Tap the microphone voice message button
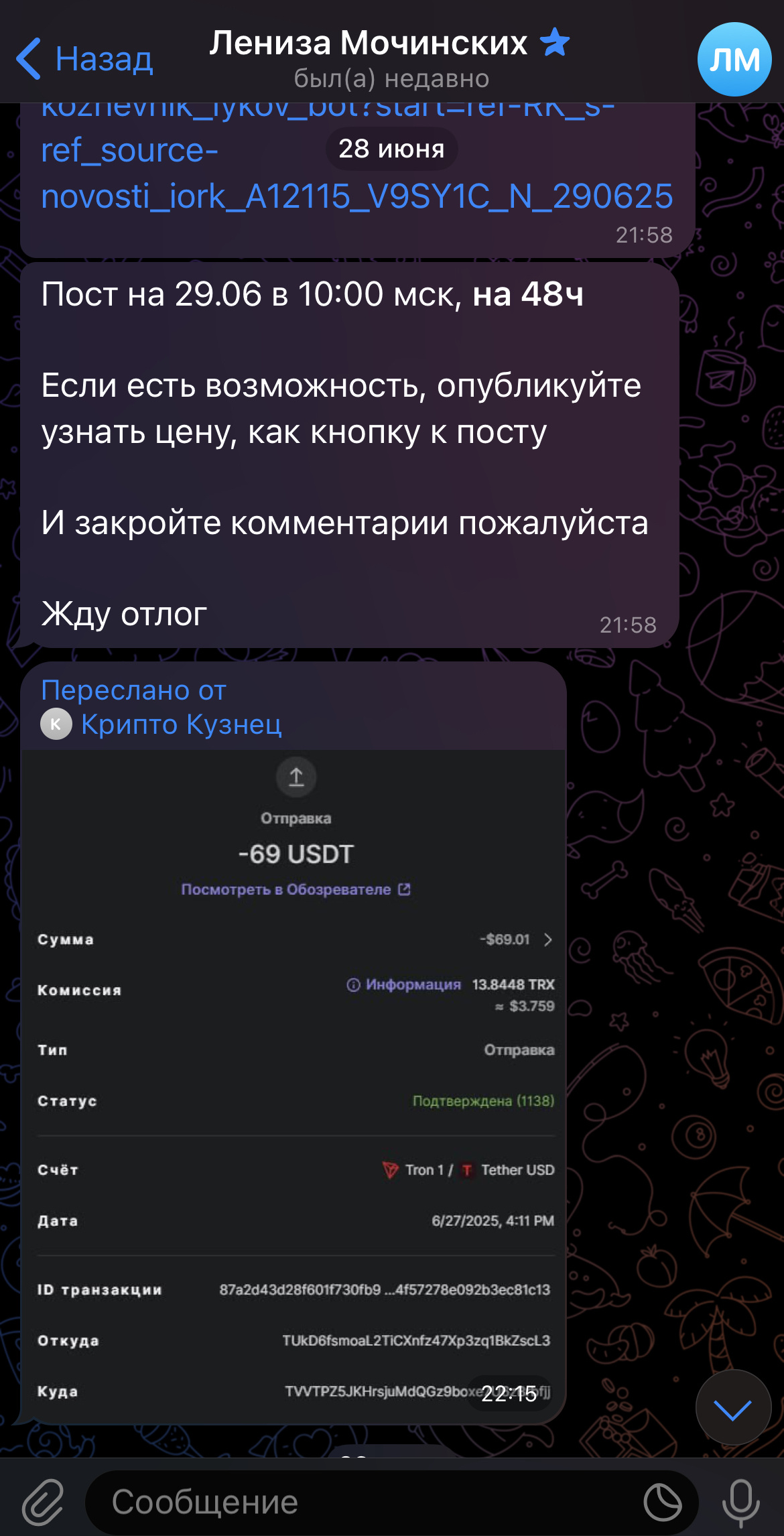Image resolution: width=784 pixels, height=1536 pixels. point(741,1502)
